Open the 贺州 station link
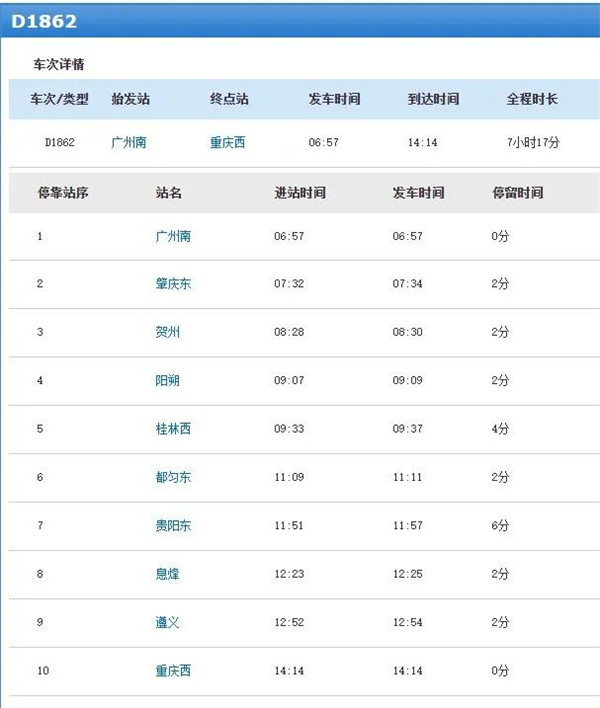Image resolution: width=600 pixels, height=708 pixels. pos(167,332)
